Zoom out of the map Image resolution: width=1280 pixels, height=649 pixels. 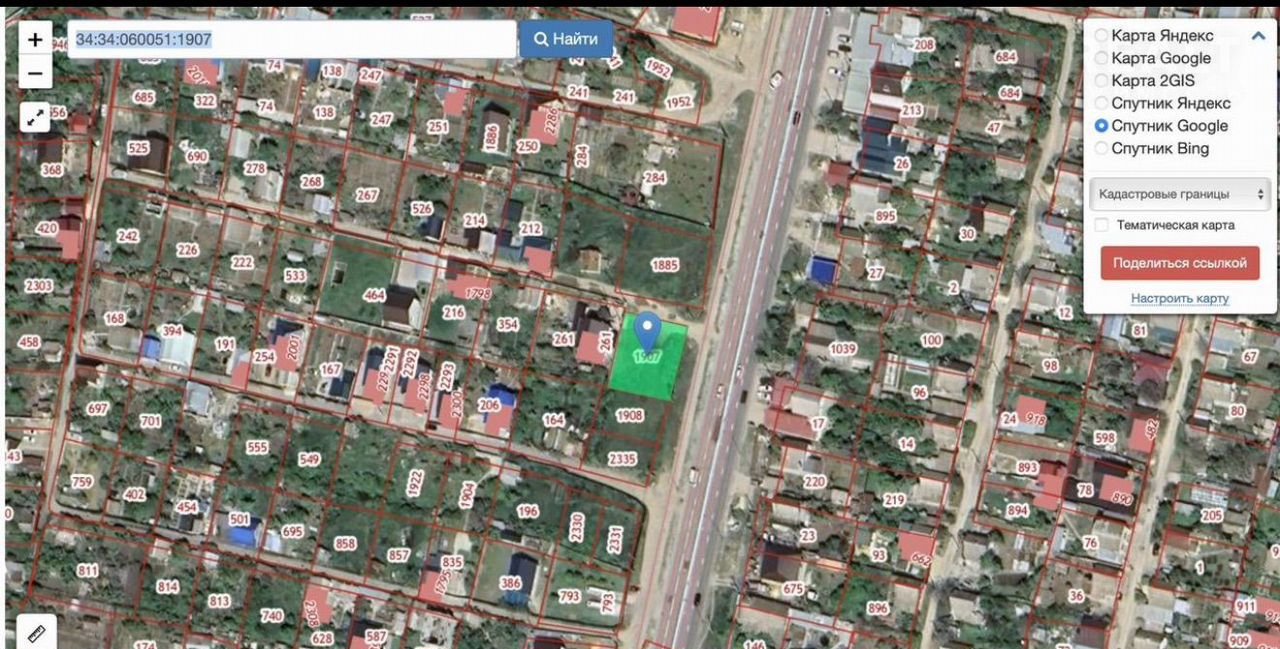pos(35,73)
